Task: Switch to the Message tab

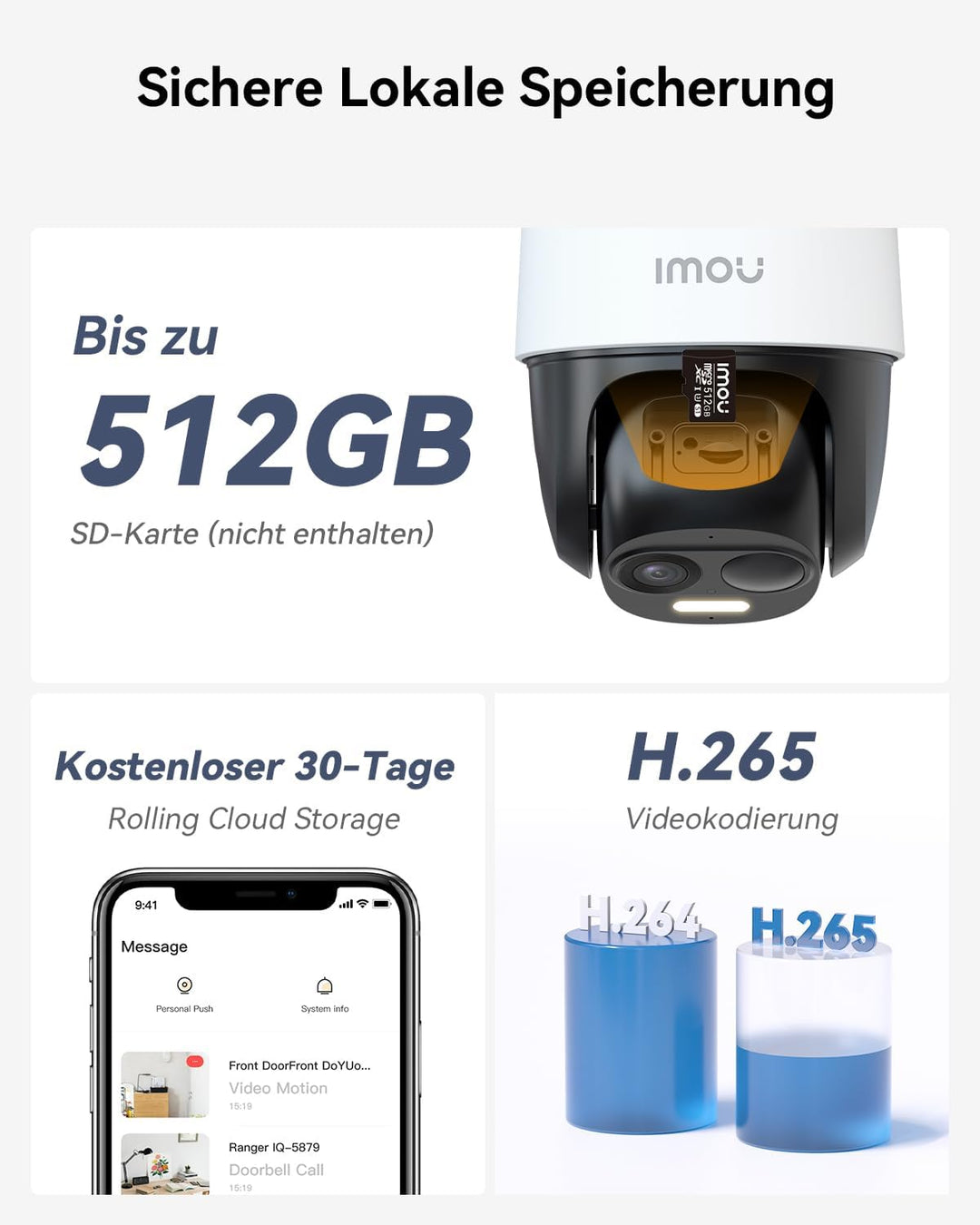Action: coord(154,946)
